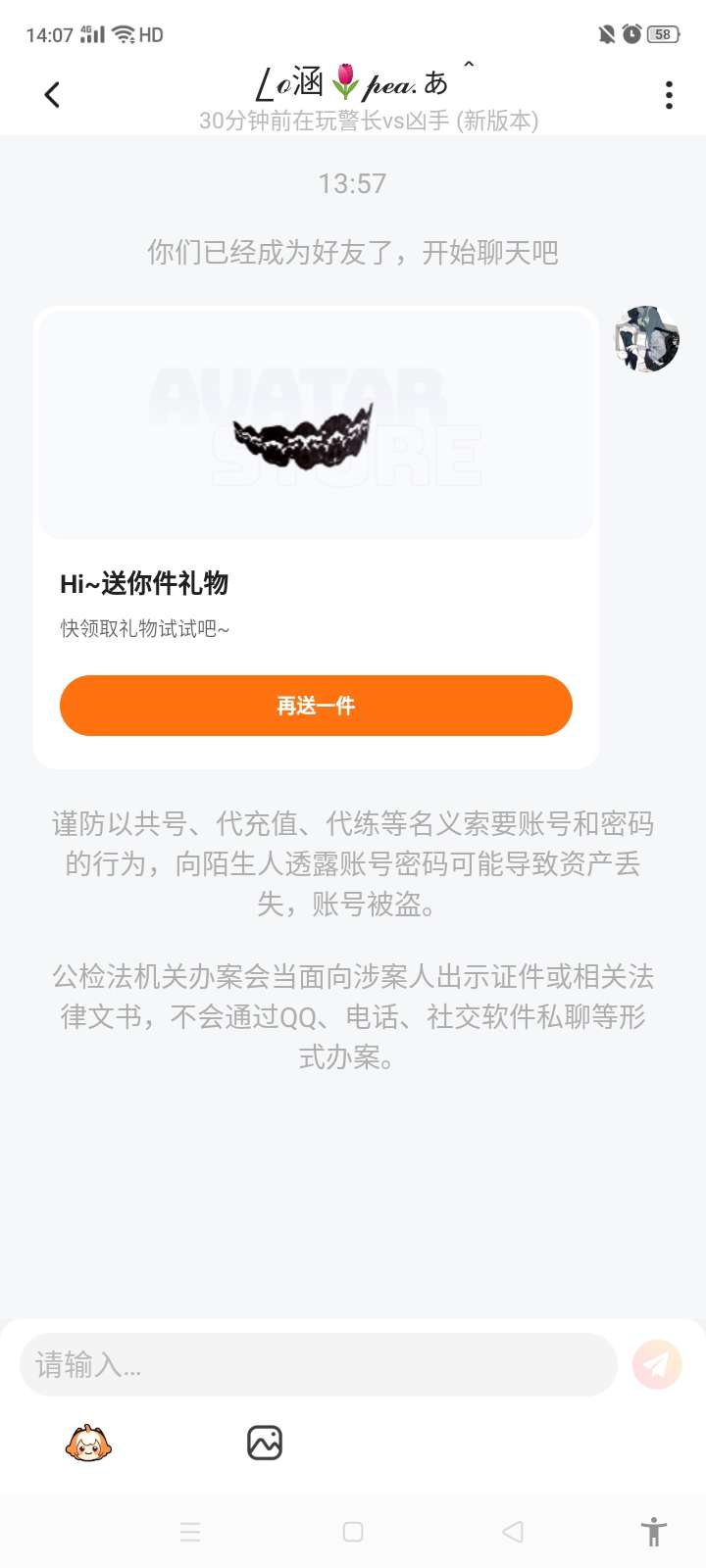
Task: Focus the 请输入 message field
Action: tap(318, 1364)
